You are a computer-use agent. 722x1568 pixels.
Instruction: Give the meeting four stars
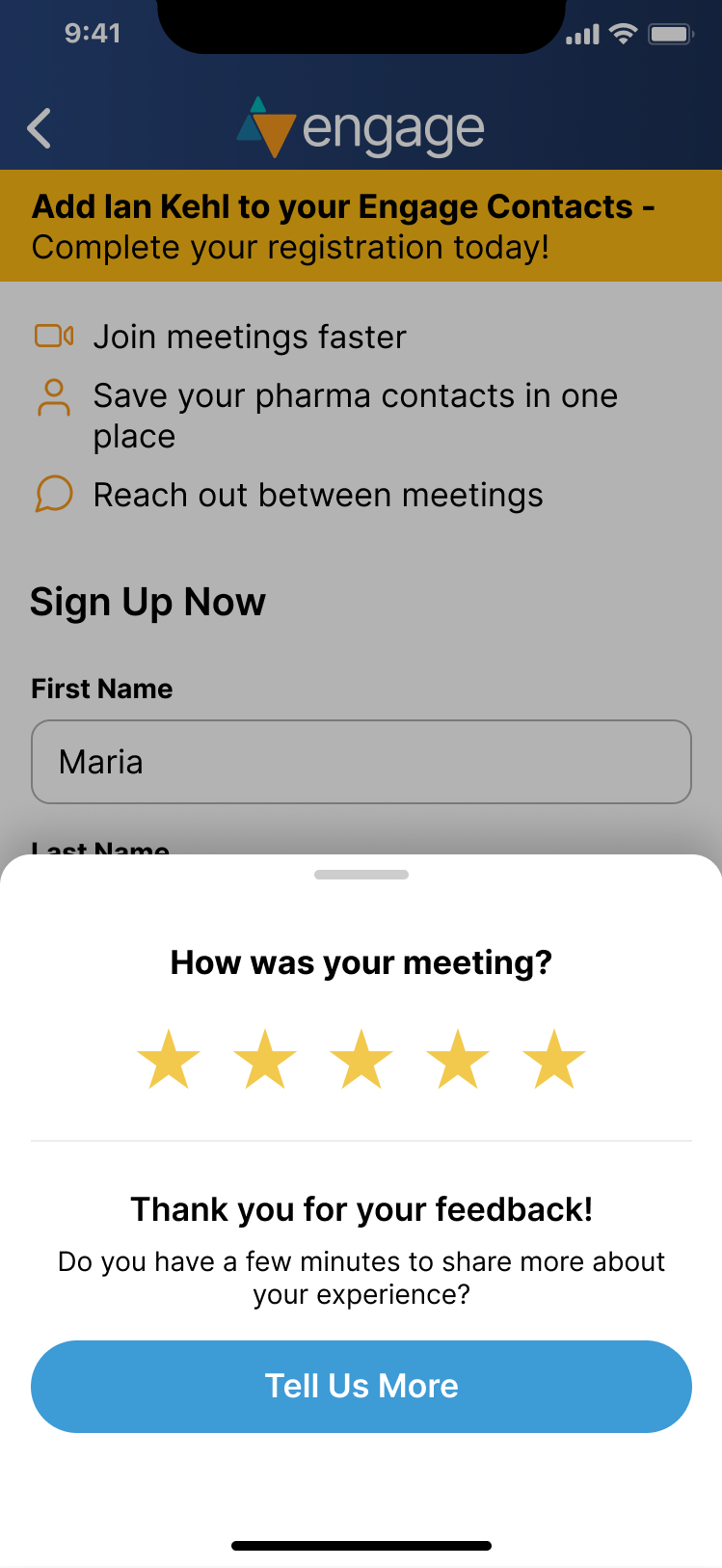pyautogui.click(x=458, y=1059)
